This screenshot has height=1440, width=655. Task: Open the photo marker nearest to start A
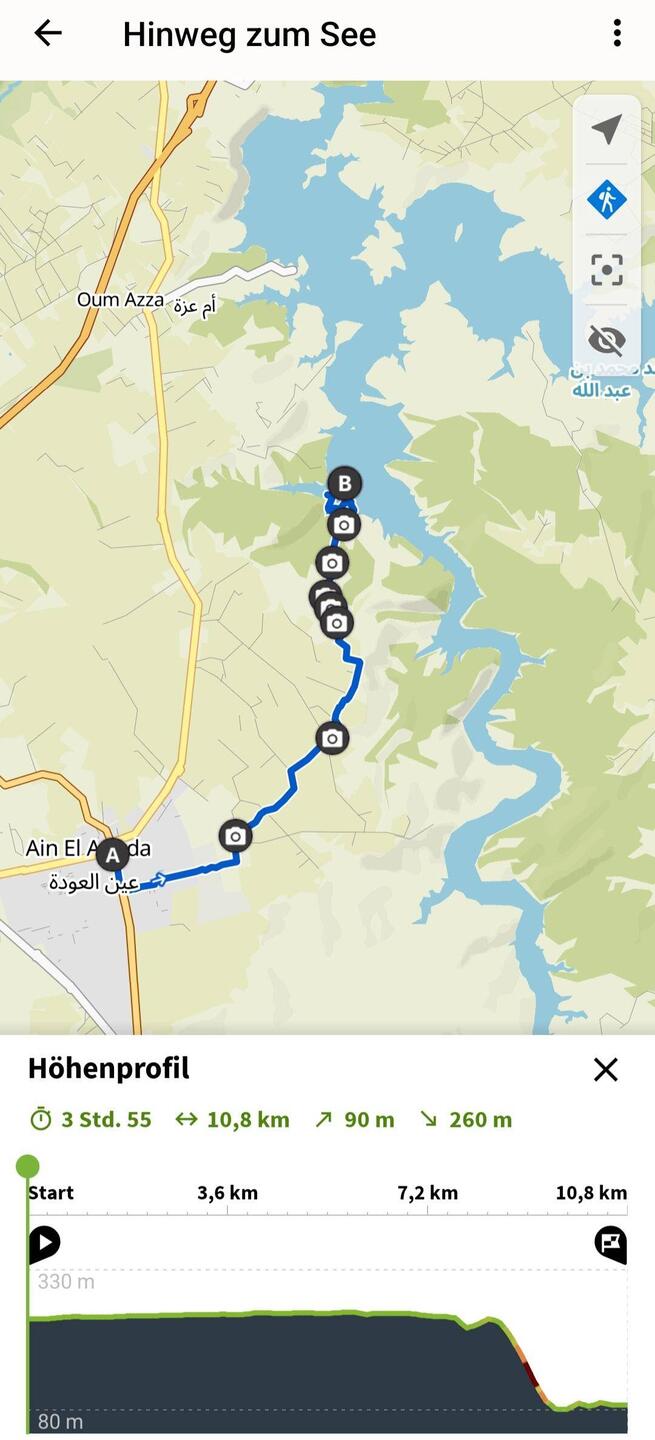(236, 835)
